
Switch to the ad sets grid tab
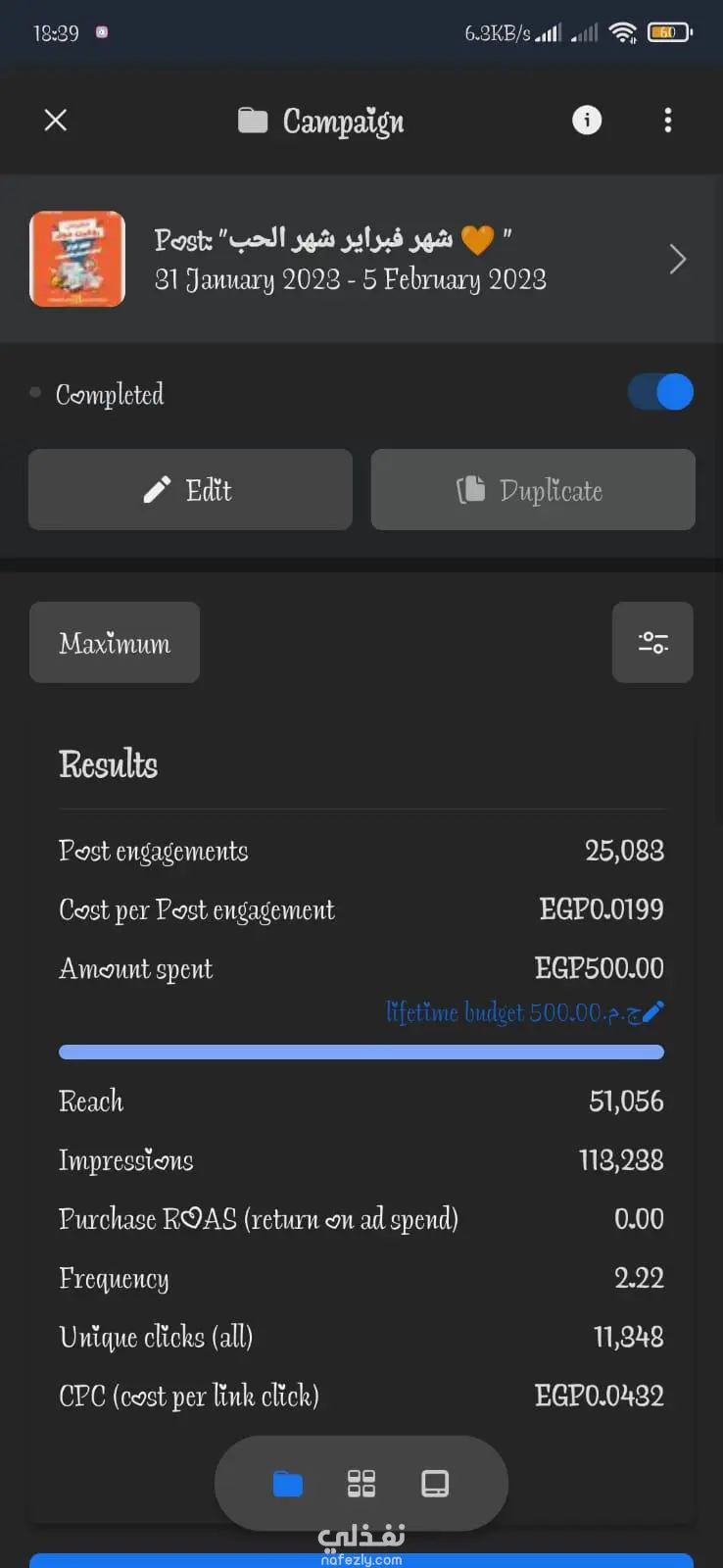[361, 1484]
